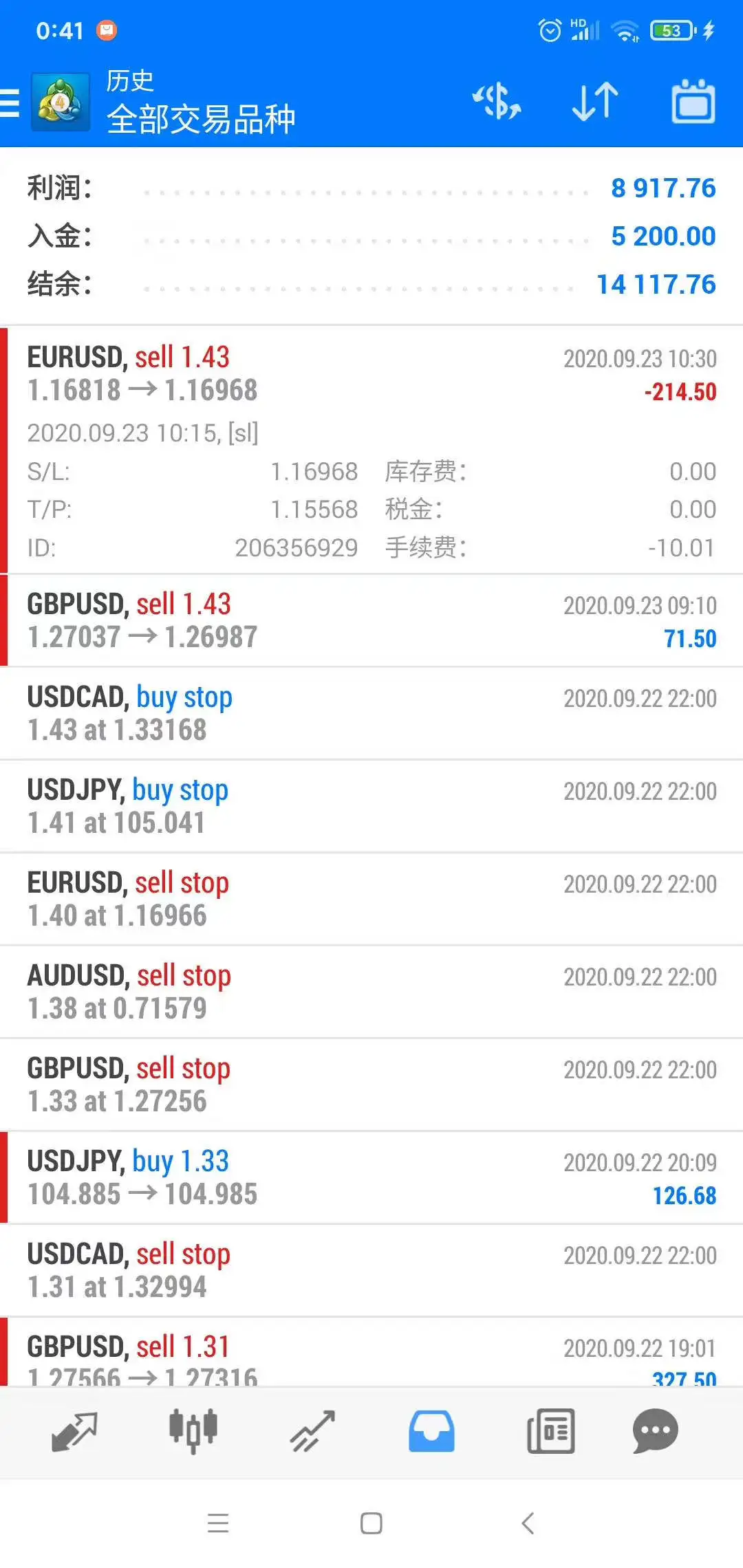Expand the USDJPY buy 1.33 trade
Image resolution: width=743 pixels, height=1568 pixels.
coord(371,1177)
